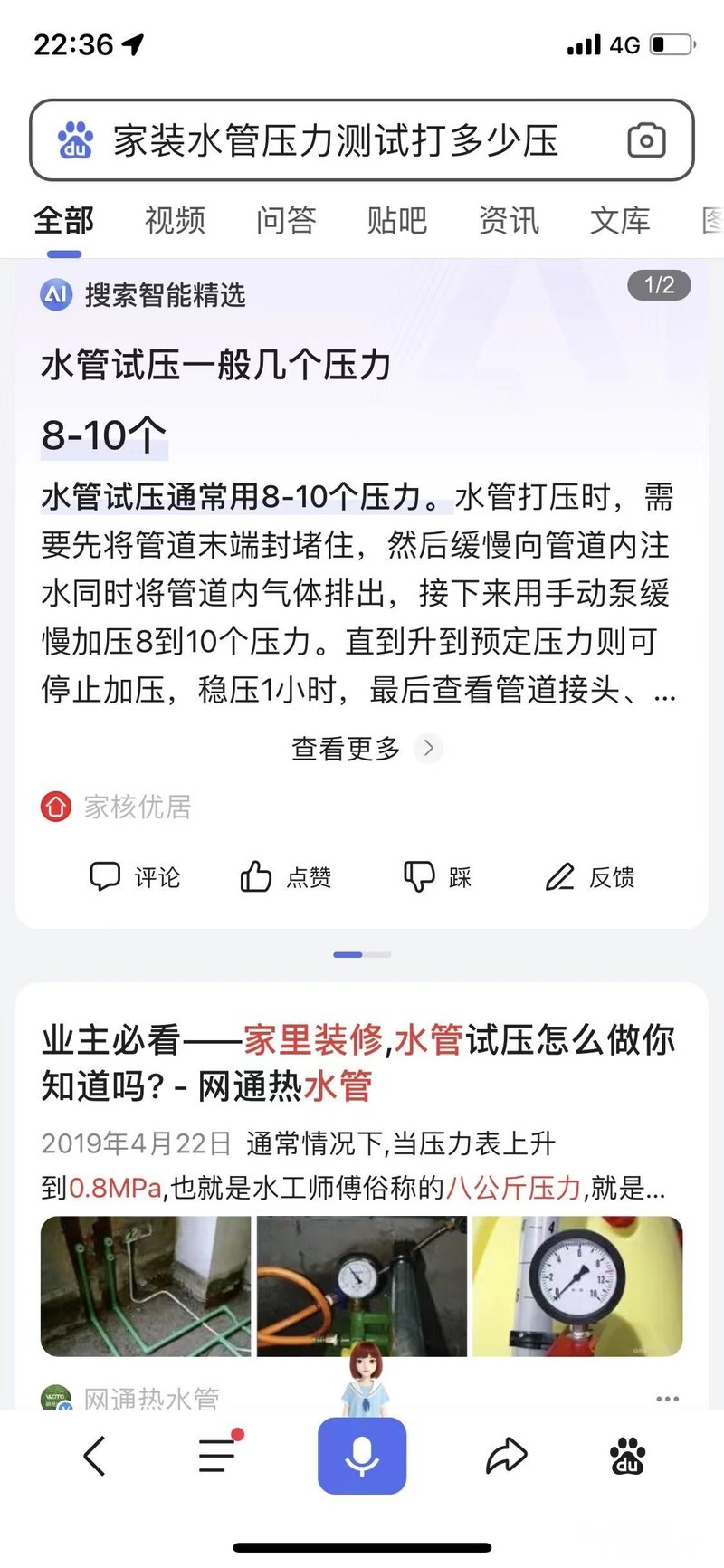Switch to the 视频 tab
Screen dimensions: 724x1568
coord(175,220)
